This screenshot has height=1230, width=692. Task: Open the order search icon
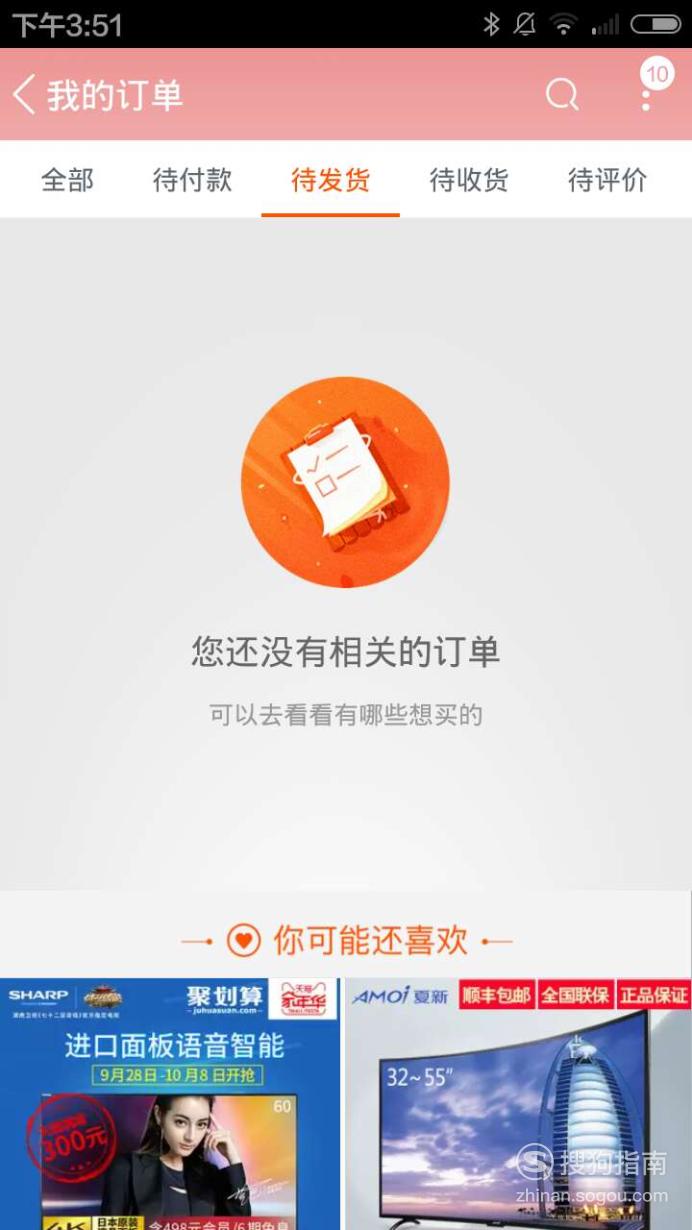(x=562, y=95)
